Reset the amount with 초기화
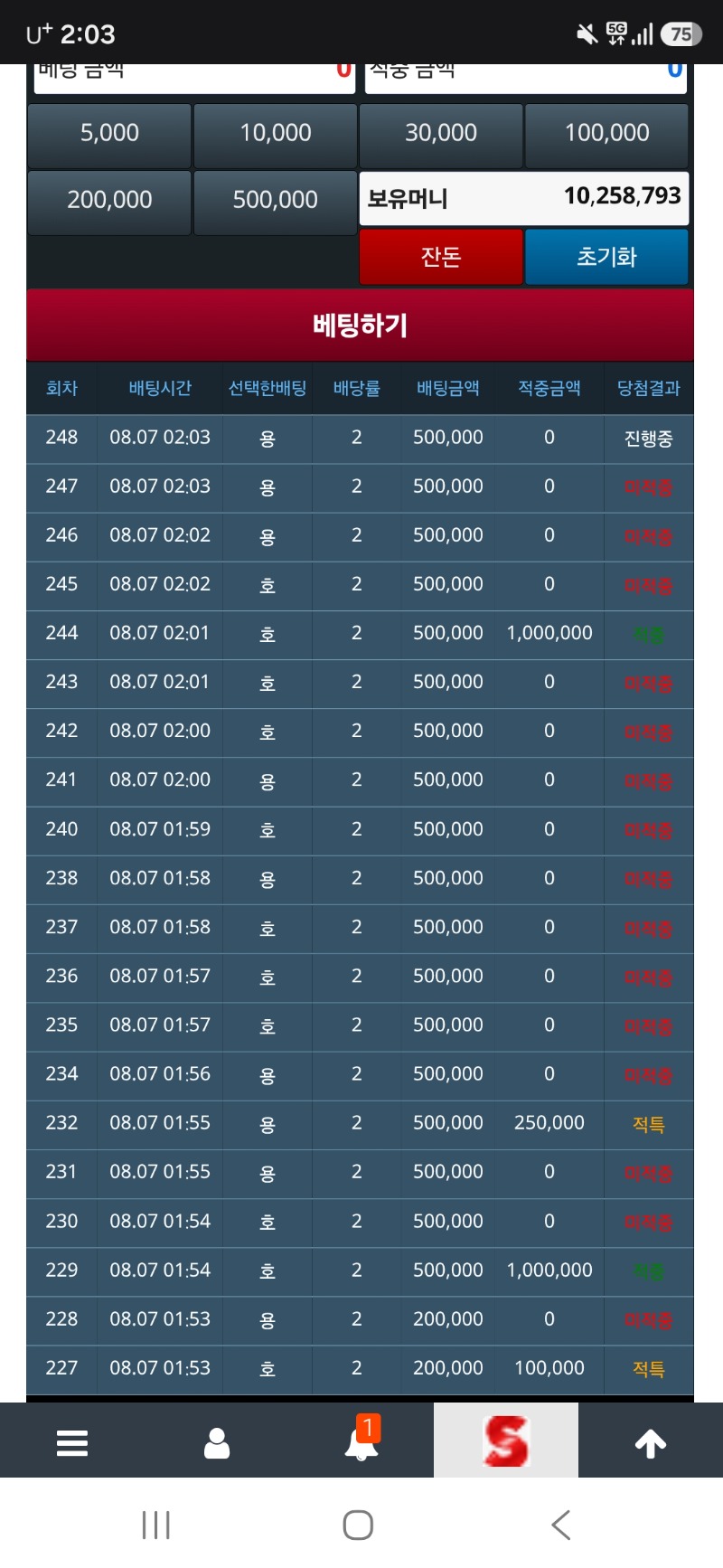Screen dimensions: 723x1568 606,257
